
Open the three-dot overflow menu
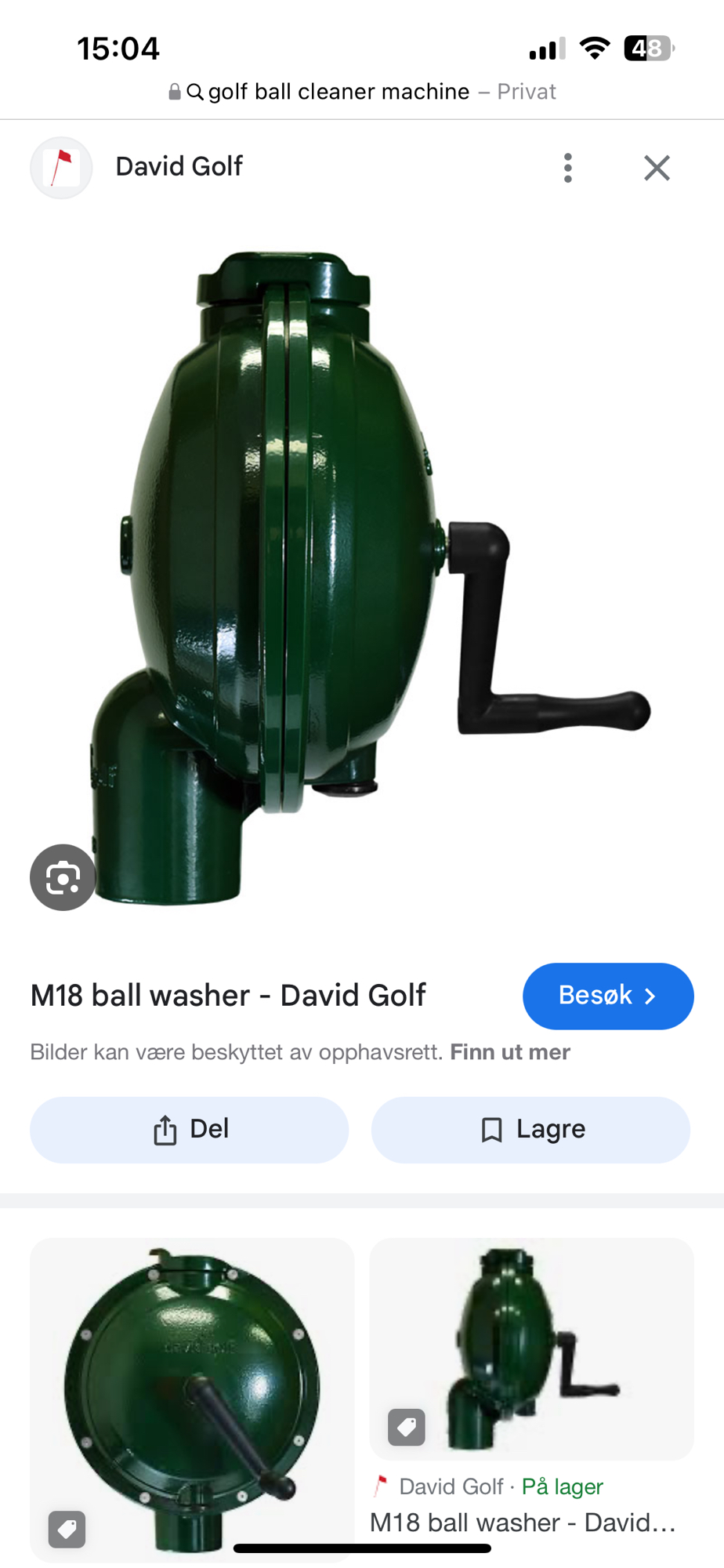pyautogui.click(x=568, y=168)
